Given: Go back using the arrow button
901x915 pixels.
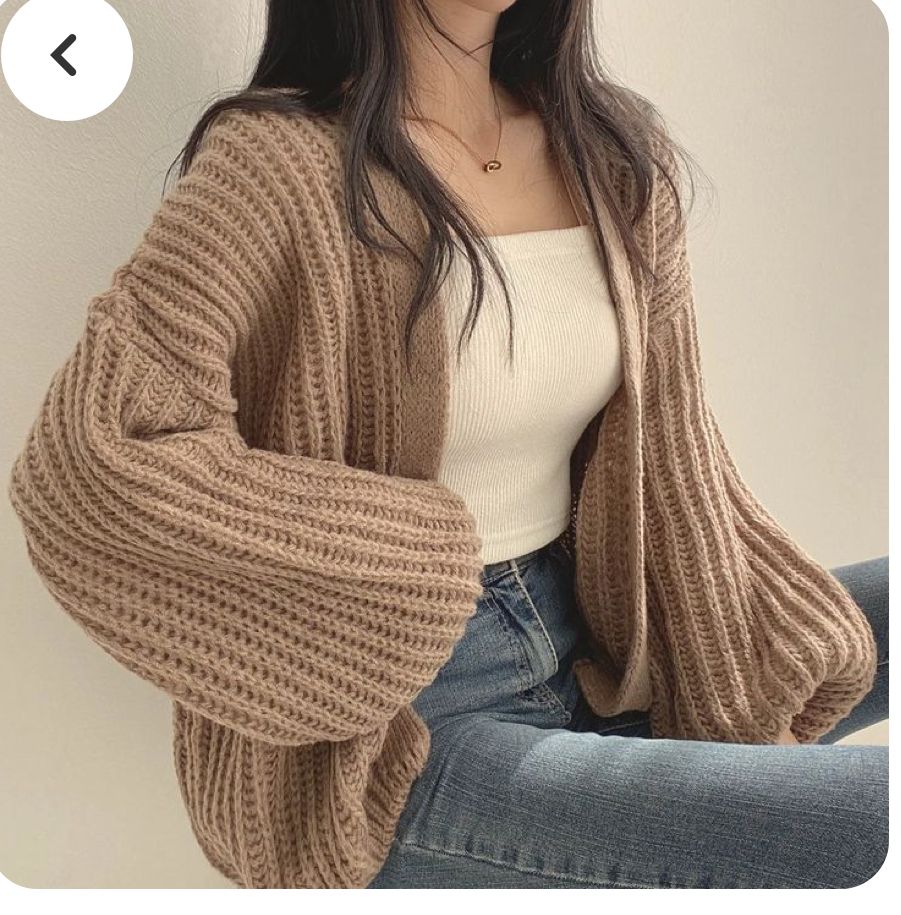Looking at the screenshot, I should pyautogui.click(x=65, y=55).
